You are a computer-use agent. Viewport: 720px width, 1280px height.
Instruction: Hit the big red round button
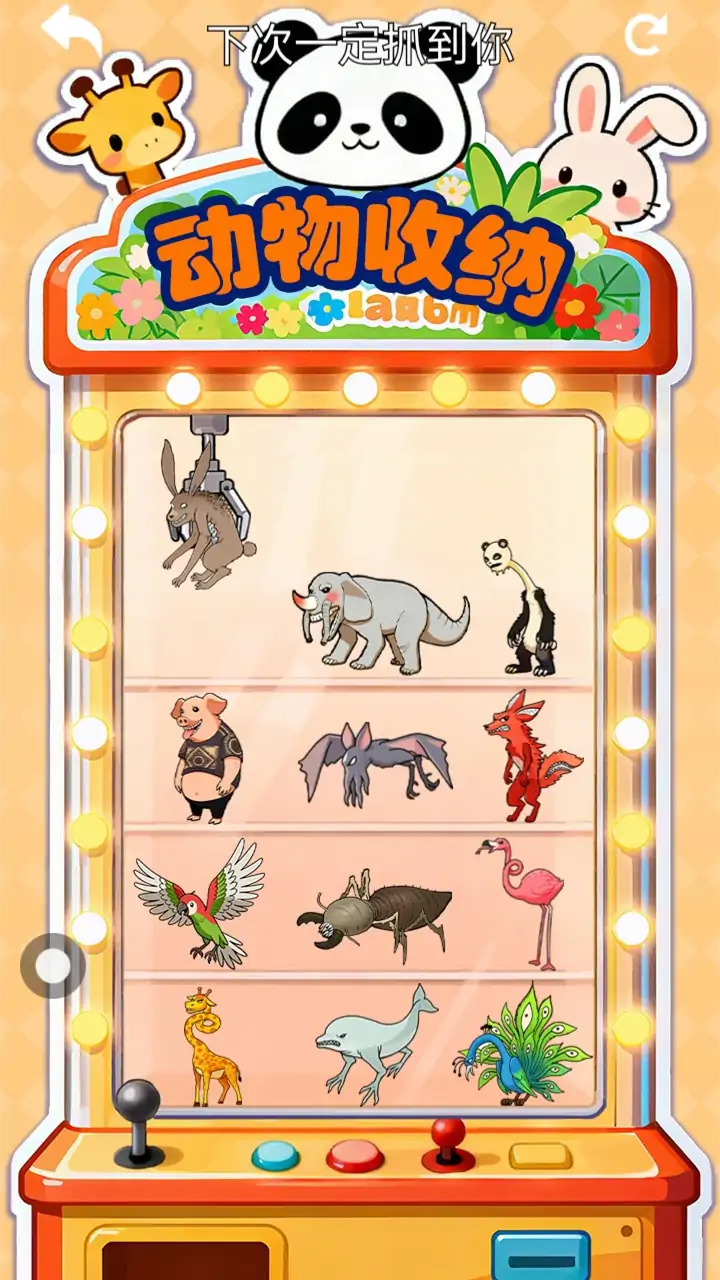(x=355, y=1156)
